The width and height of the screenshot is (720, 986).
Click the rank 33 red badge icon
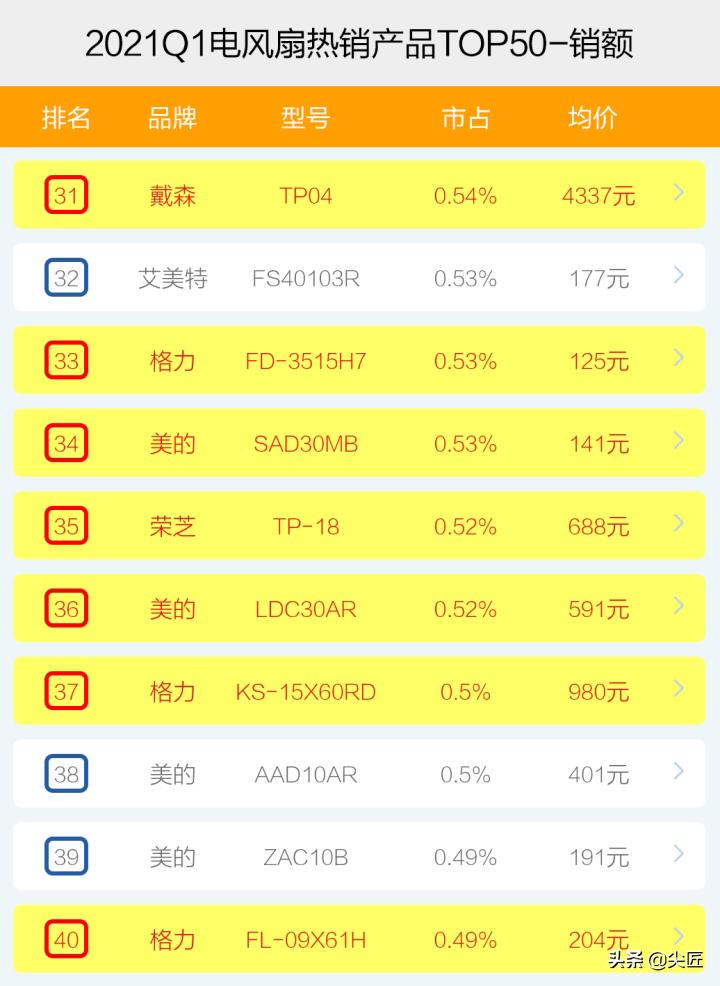(66, 361)
